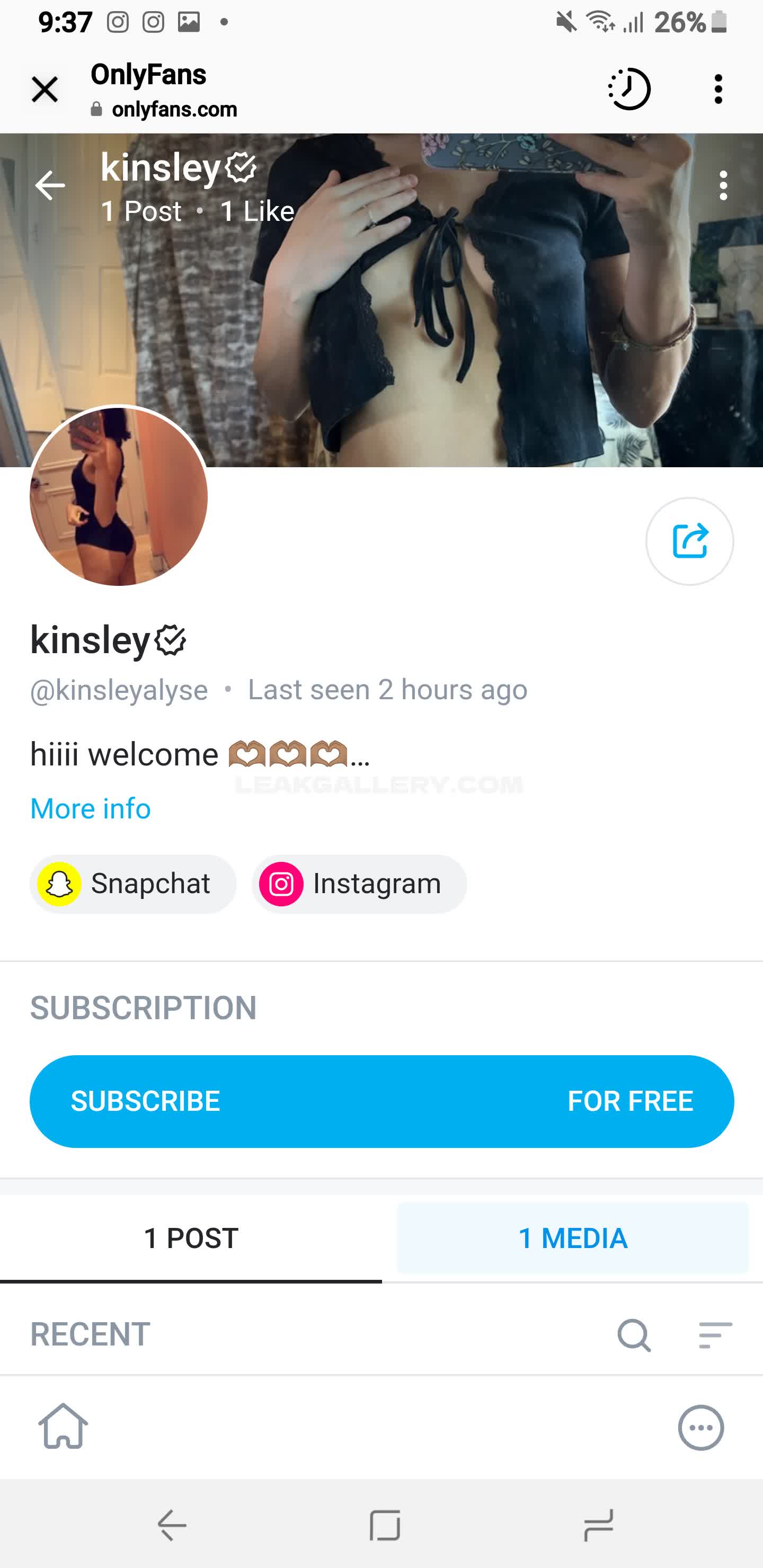Share kinsley's profile

(x=689, y=541)
